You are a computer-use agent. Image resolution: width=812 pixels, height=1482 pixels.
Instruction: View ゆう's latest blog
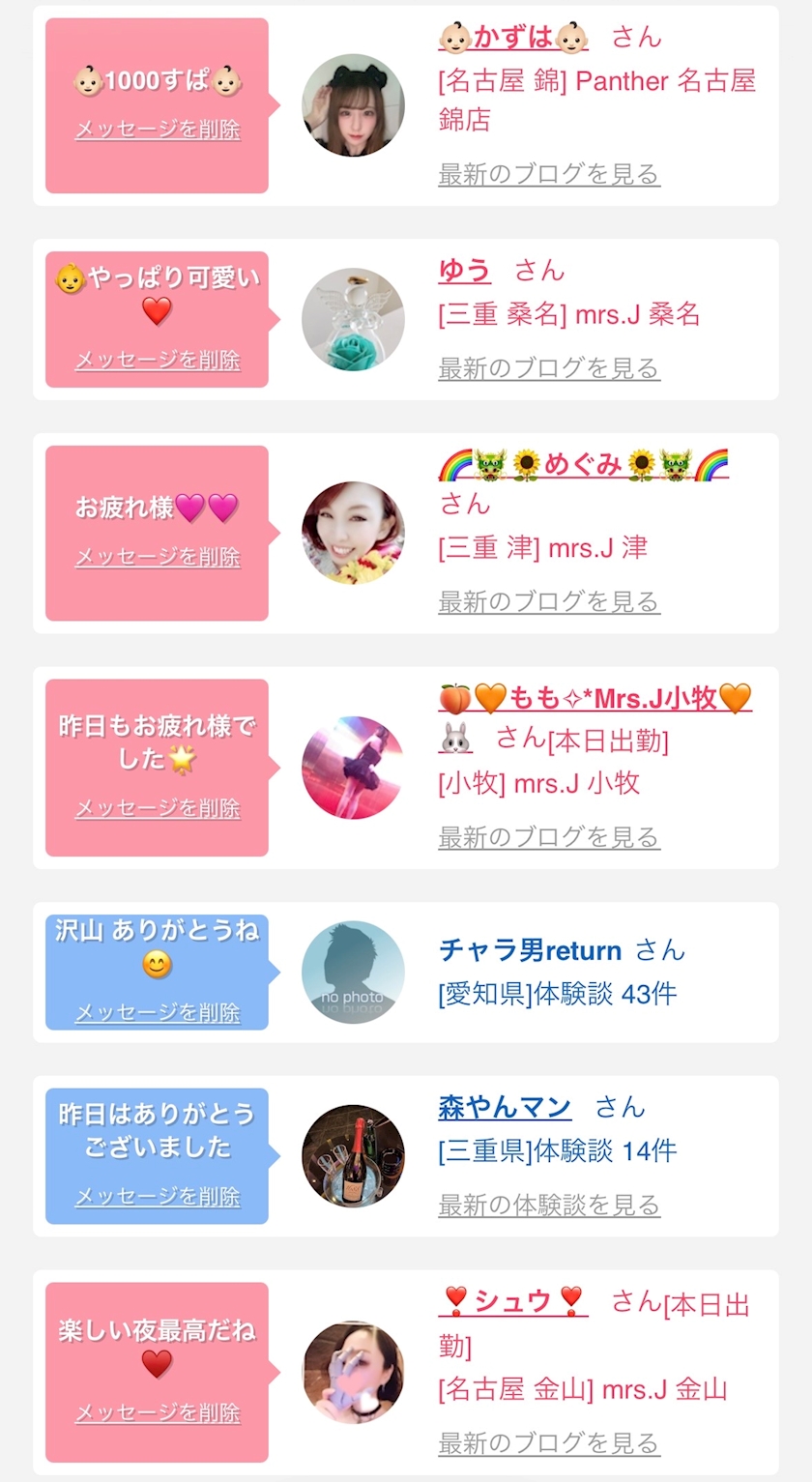tap(548, 368)
